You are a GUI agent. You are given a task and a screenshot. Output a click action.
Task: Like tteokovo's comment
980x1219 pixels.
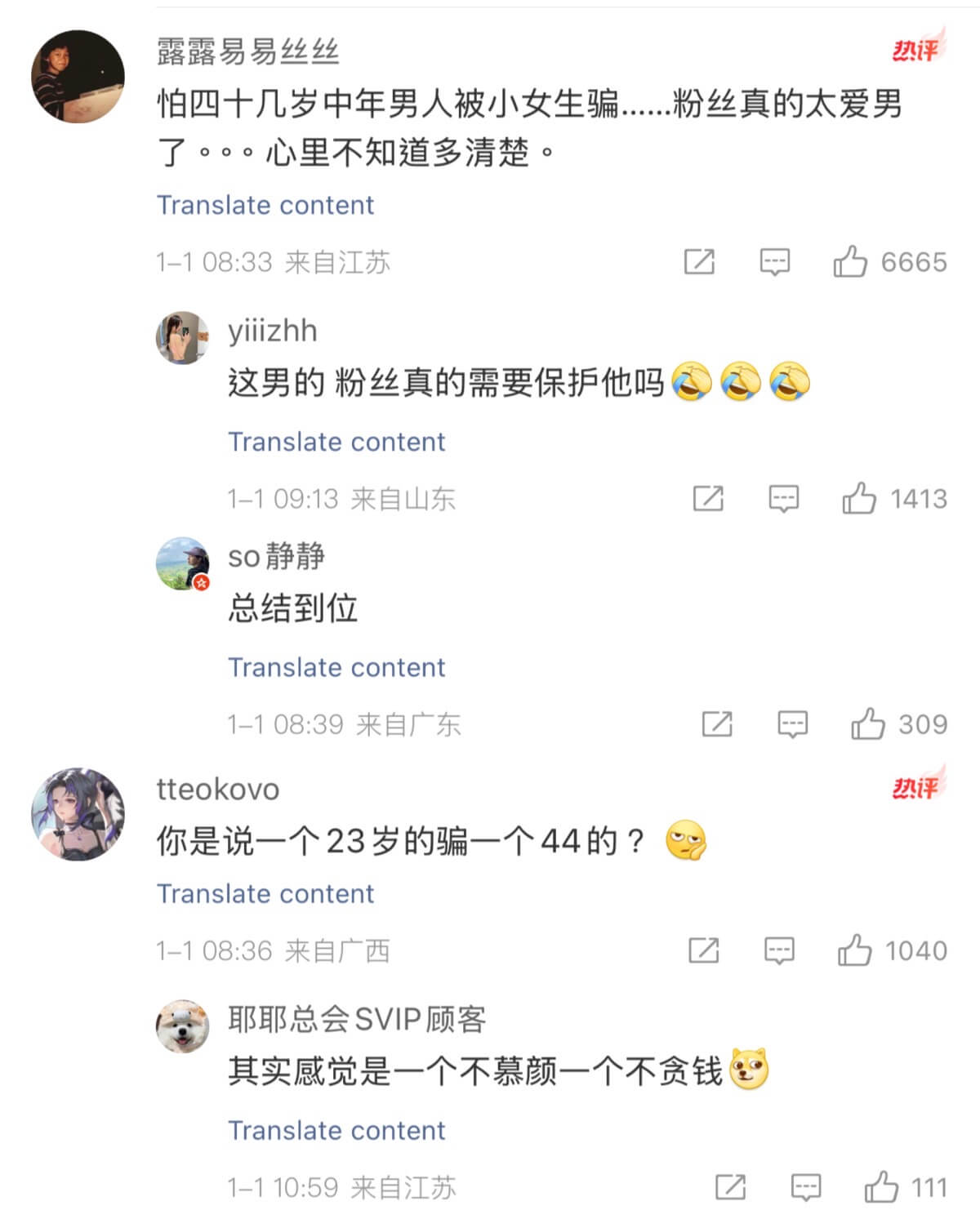[854, 950]
